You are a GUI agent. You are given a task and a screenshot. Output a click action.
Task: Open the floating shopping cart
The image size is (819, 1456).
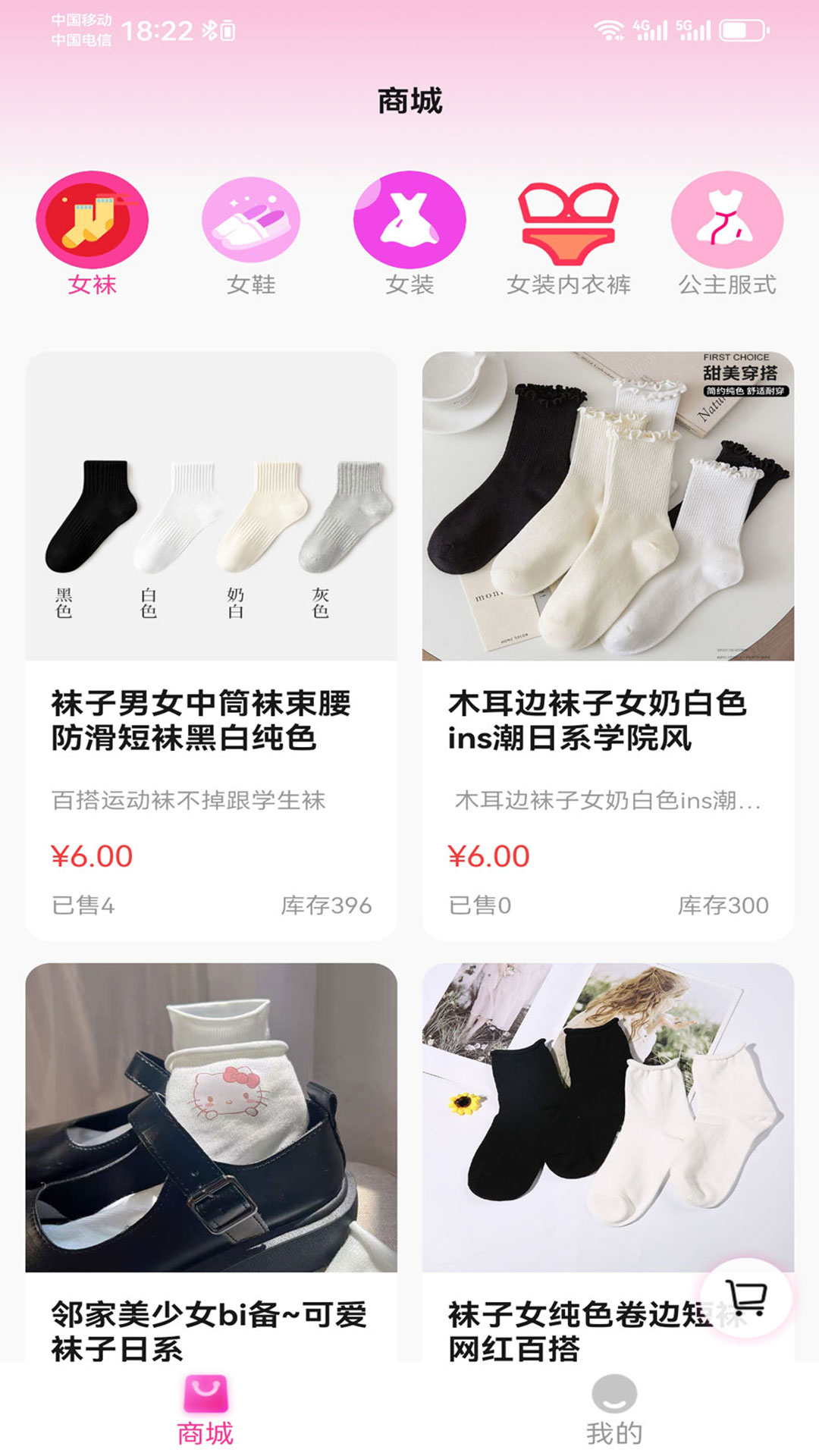tap(746, 1298)
